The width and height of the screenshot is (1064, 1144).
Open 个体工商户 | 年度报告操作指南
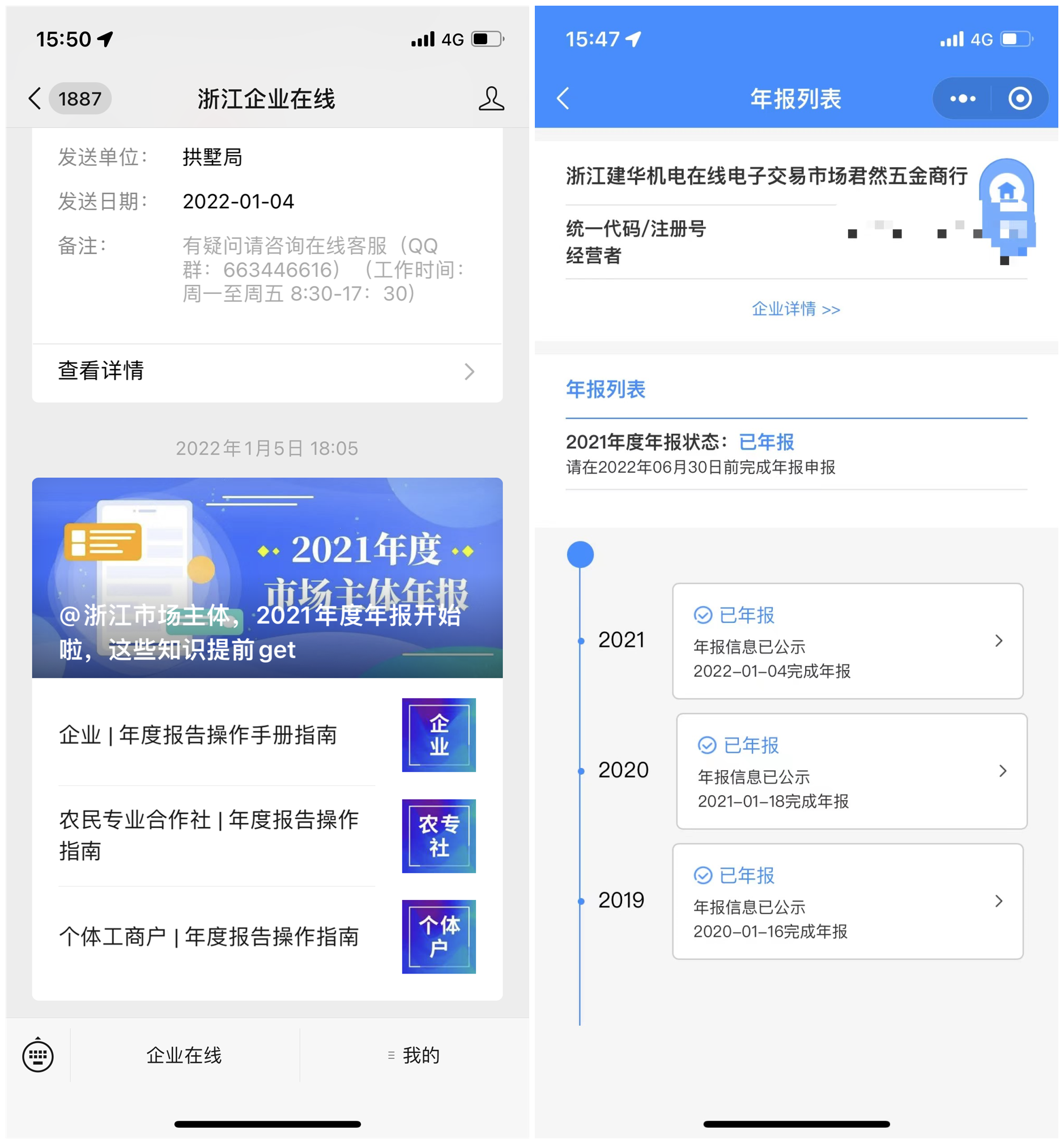coord(267,936)
